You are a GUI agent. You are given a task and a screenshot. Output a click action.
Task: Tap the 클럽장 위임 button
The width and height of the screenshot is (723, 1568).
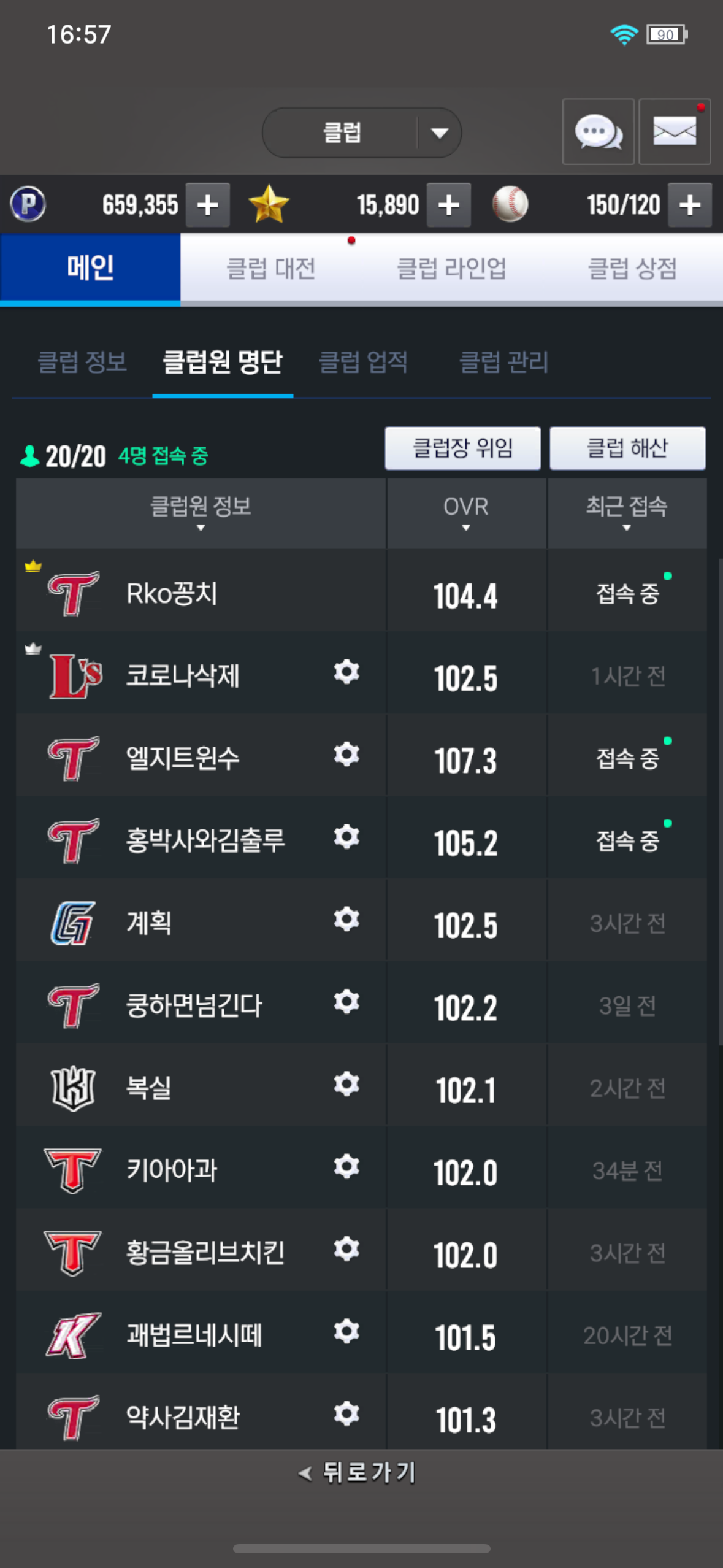pos(463,448)
